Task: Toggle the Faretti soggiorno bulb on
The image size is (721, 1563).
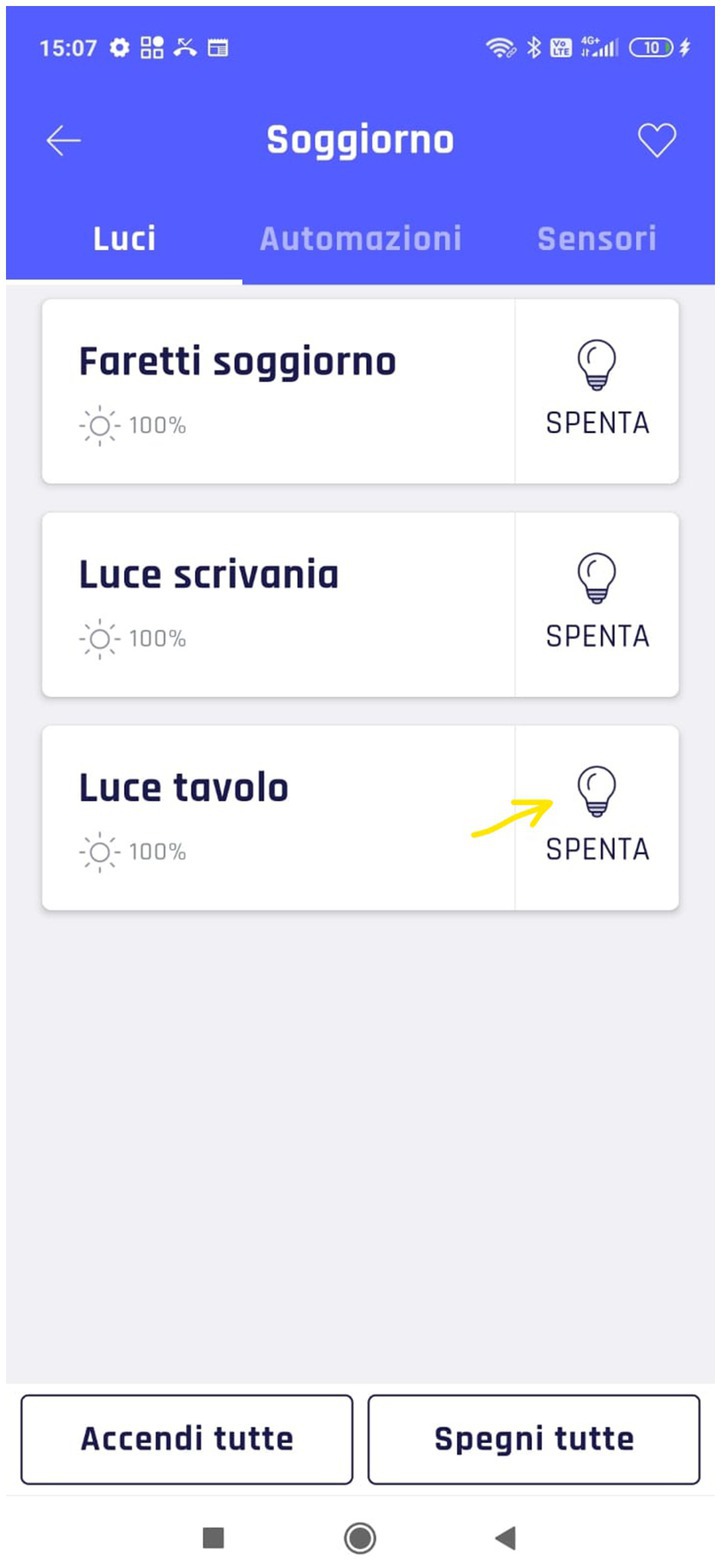Action: [x=597, y=391]
